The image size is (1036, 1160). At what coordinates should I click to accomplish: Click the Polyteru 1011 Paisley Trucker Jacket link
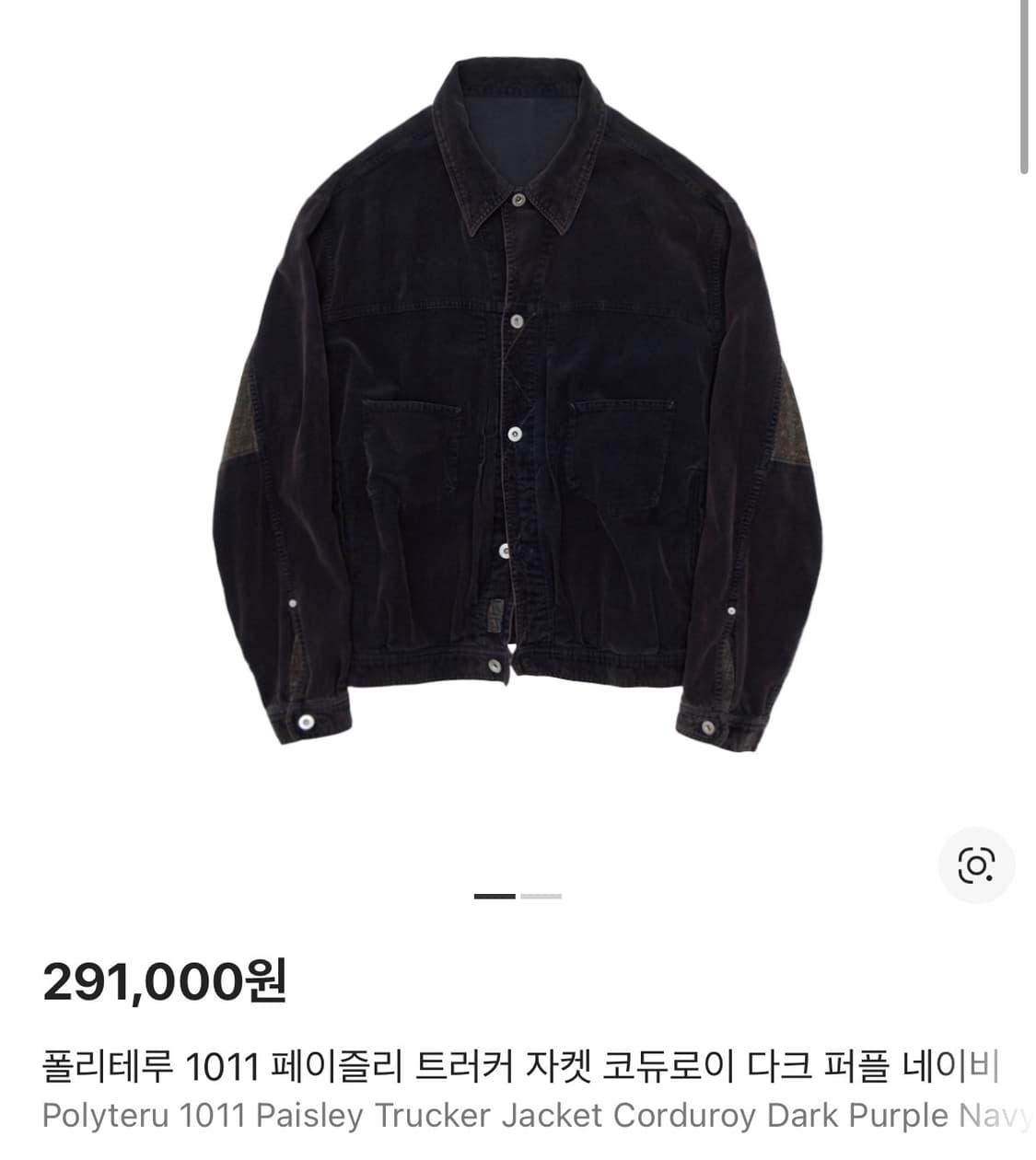pos(518,1115)
